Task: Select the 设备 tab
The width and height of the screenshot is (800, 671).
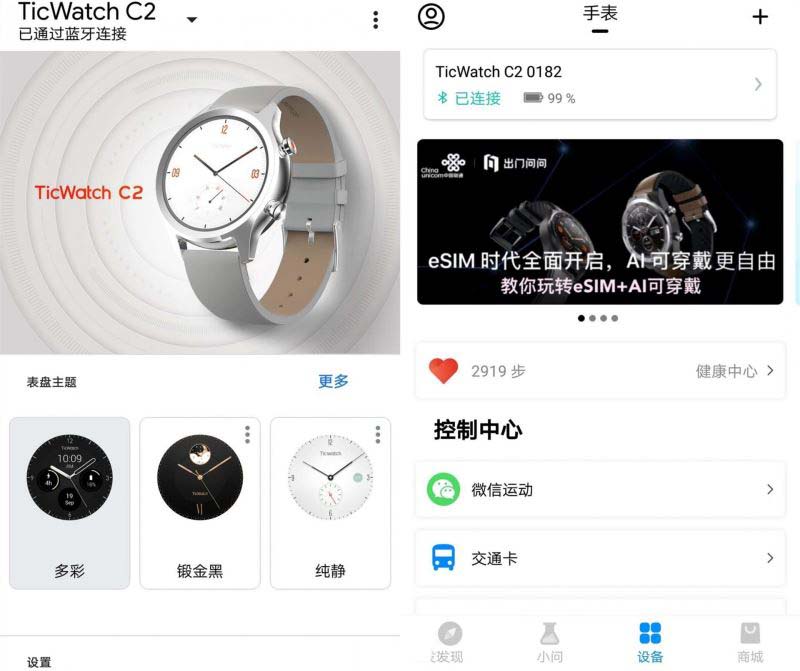Action: [650, 641]
